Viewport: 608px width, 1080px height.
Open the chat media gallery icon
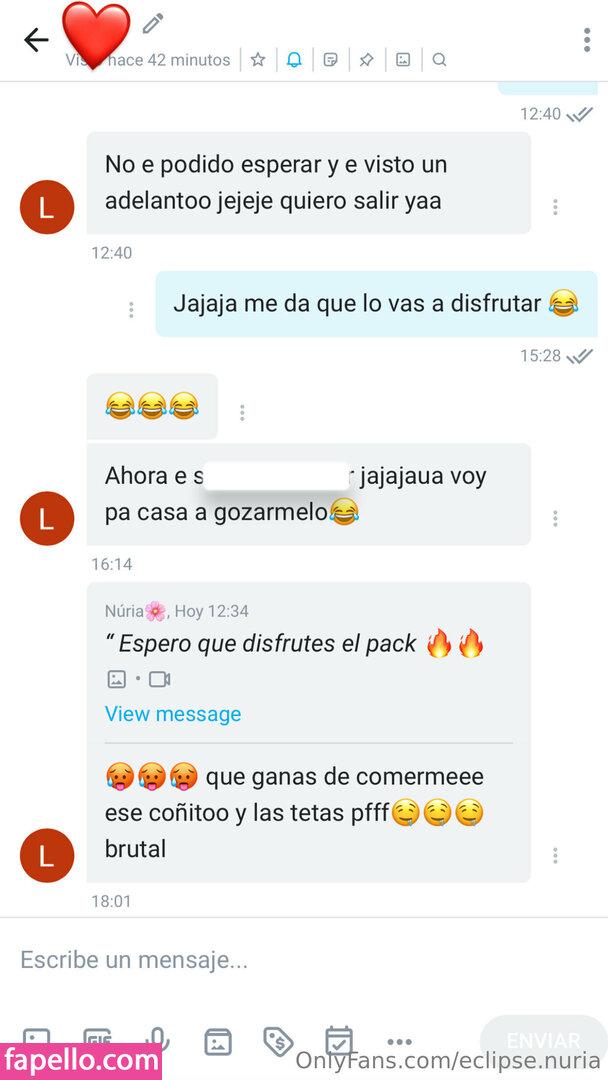coord(403,60)
